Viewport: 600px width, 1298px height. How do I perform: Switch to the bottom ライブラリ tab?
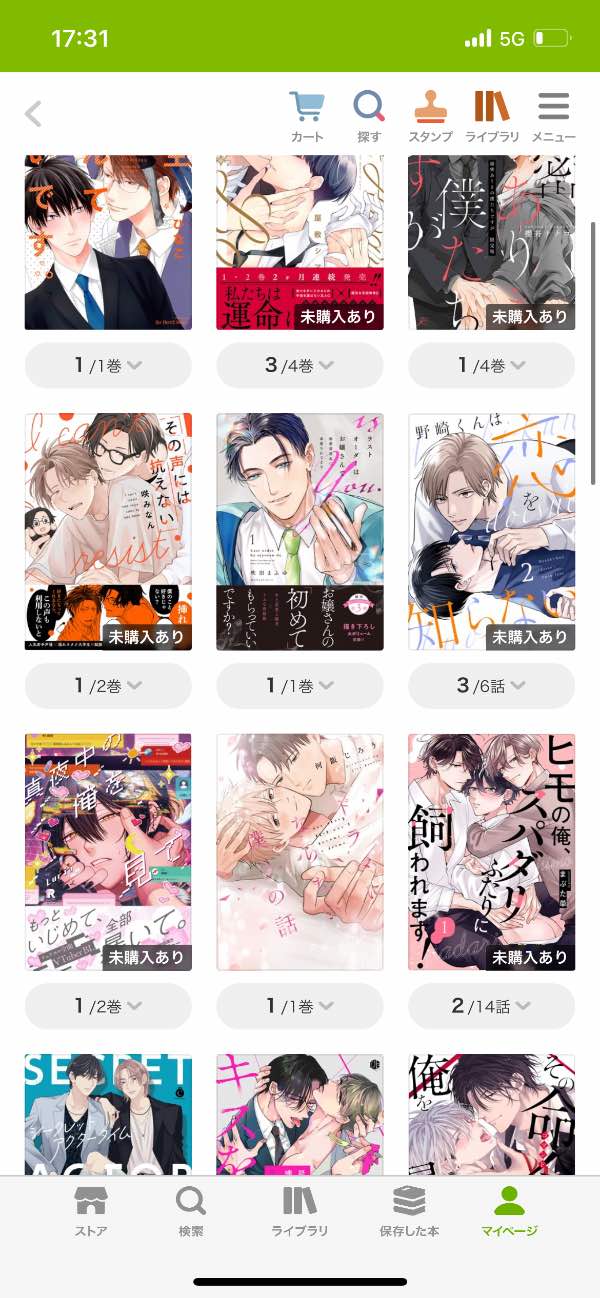299,1211
